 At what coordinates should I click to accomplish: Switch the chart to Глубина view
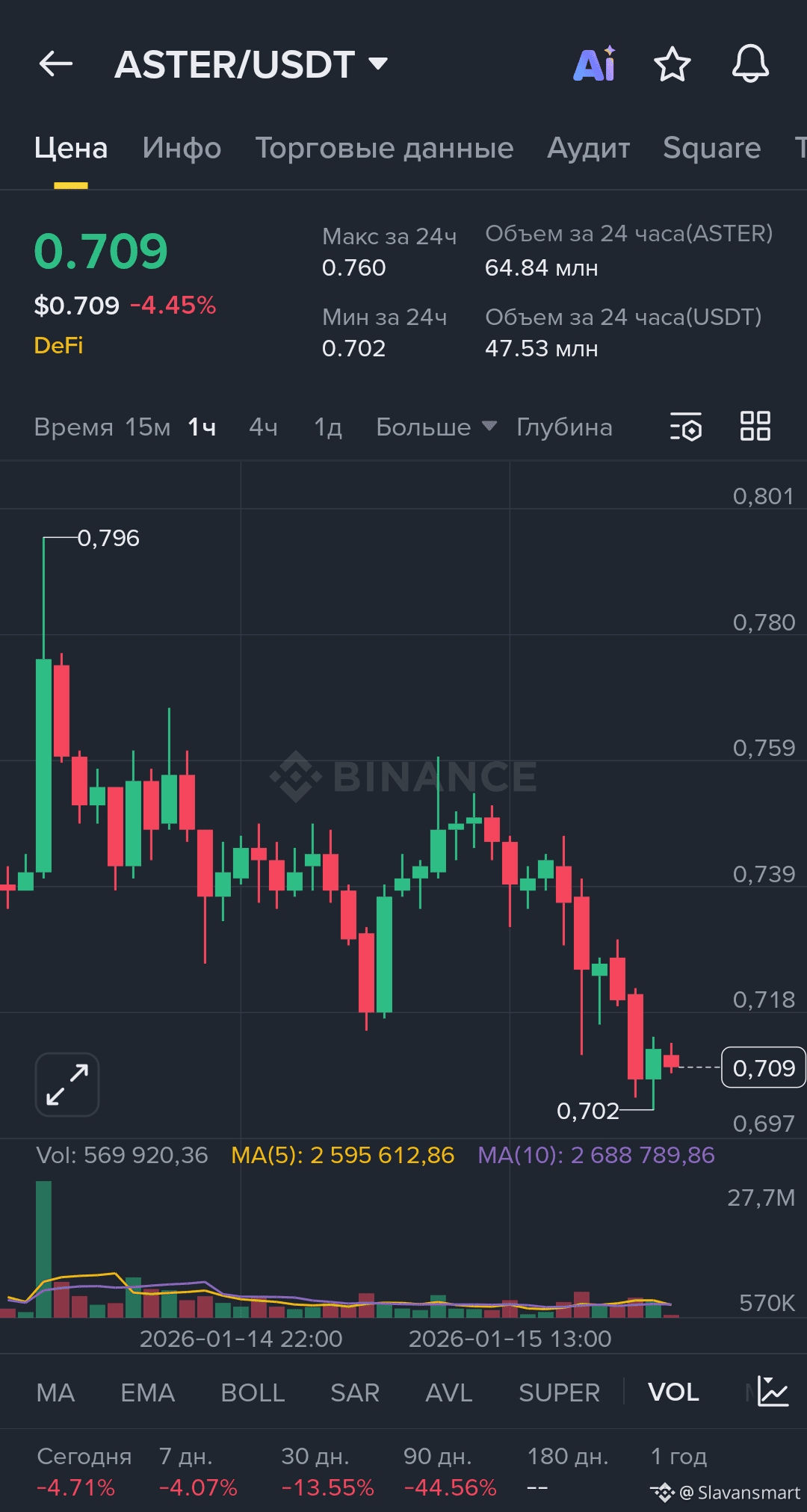coord(564,427)
